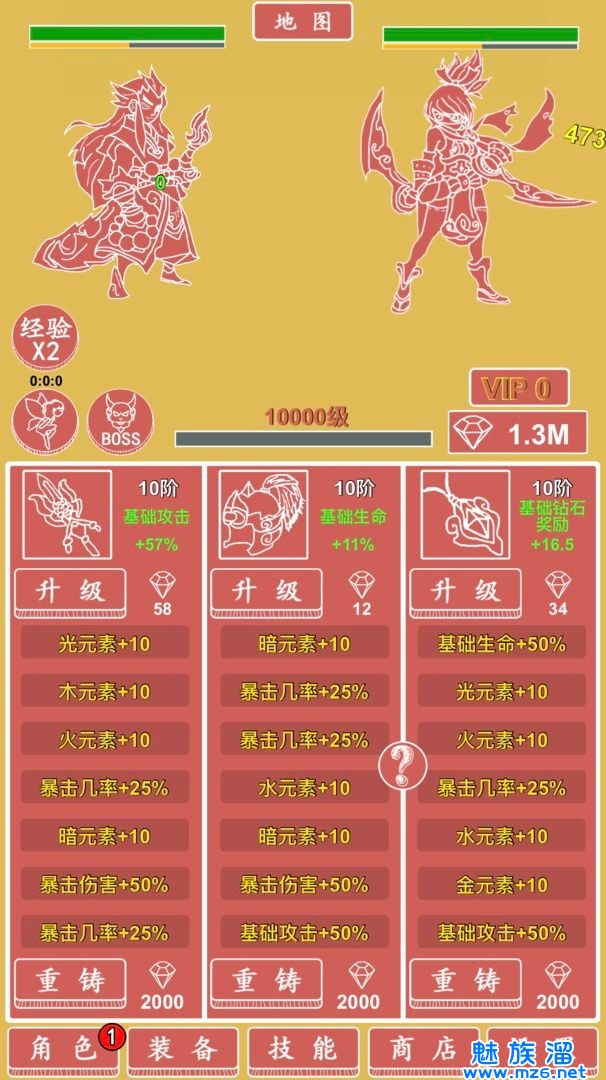The width and height of the screenshot is (606, 1080).
Task: Open the VIP 0 panel
Action: pyautogui.click(x=518, y=388)
